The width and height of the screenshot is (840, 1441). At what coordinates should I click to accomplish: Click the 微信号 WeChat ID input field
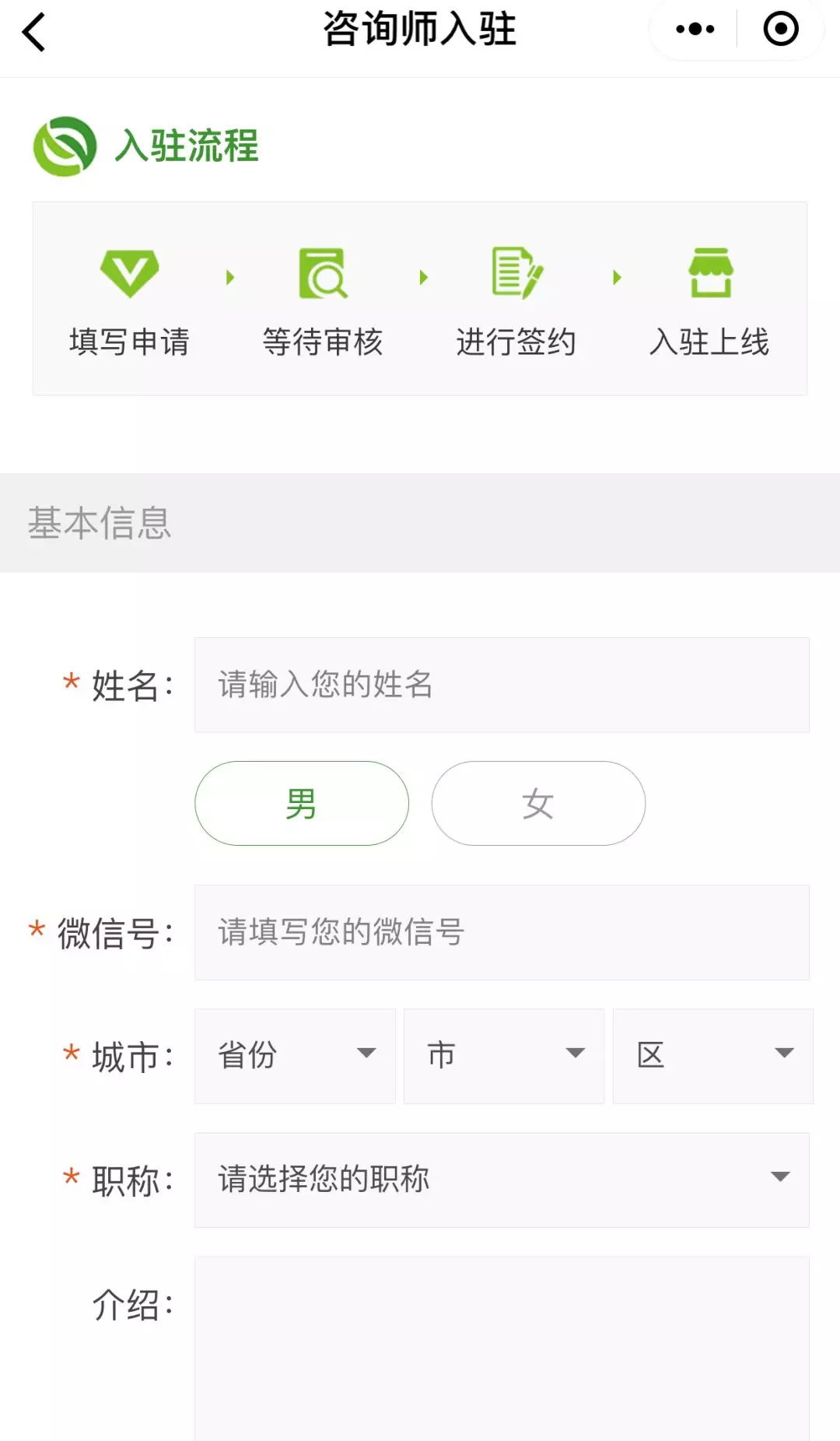coord(503,933)
